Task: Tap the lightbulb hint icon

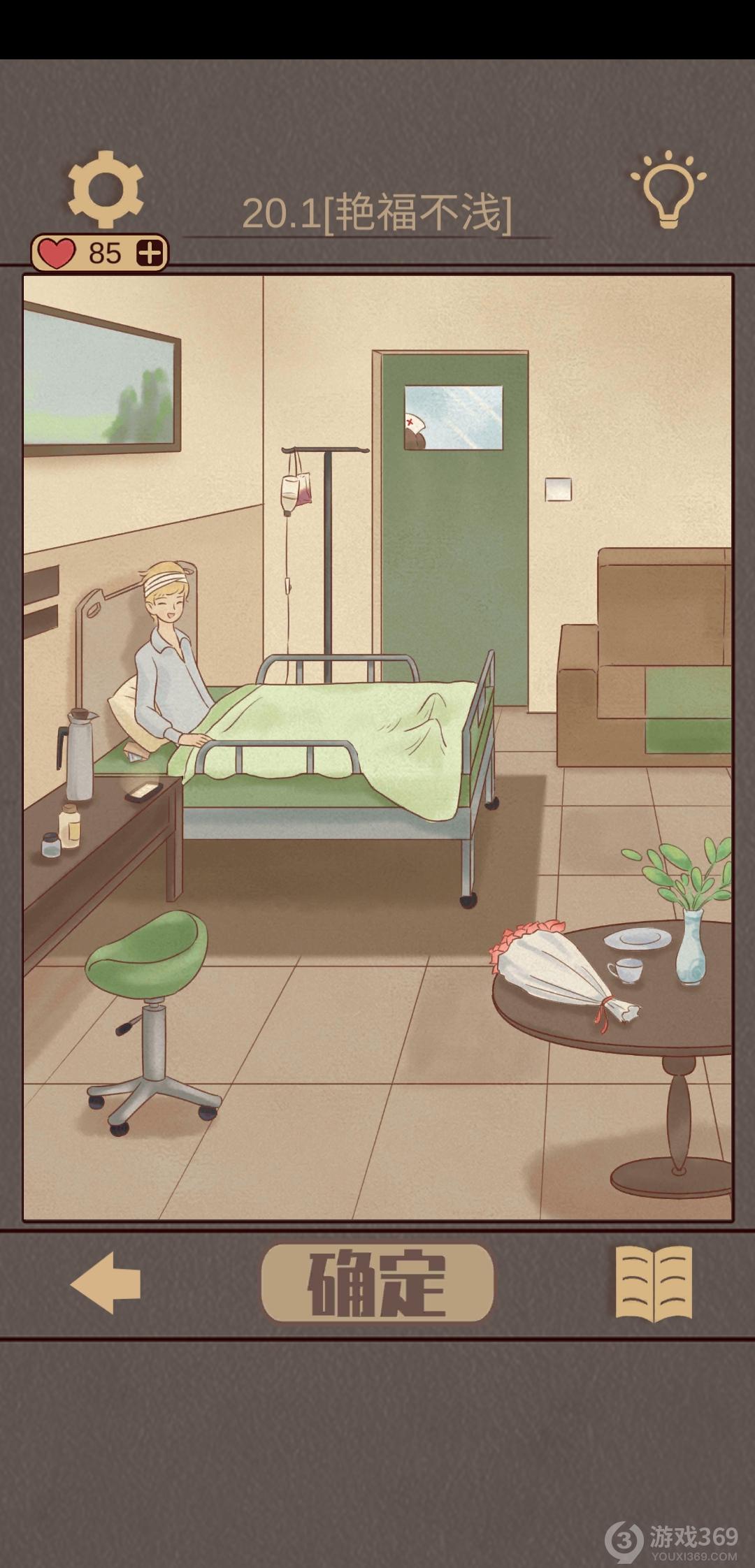Action: tap(668, 189)
